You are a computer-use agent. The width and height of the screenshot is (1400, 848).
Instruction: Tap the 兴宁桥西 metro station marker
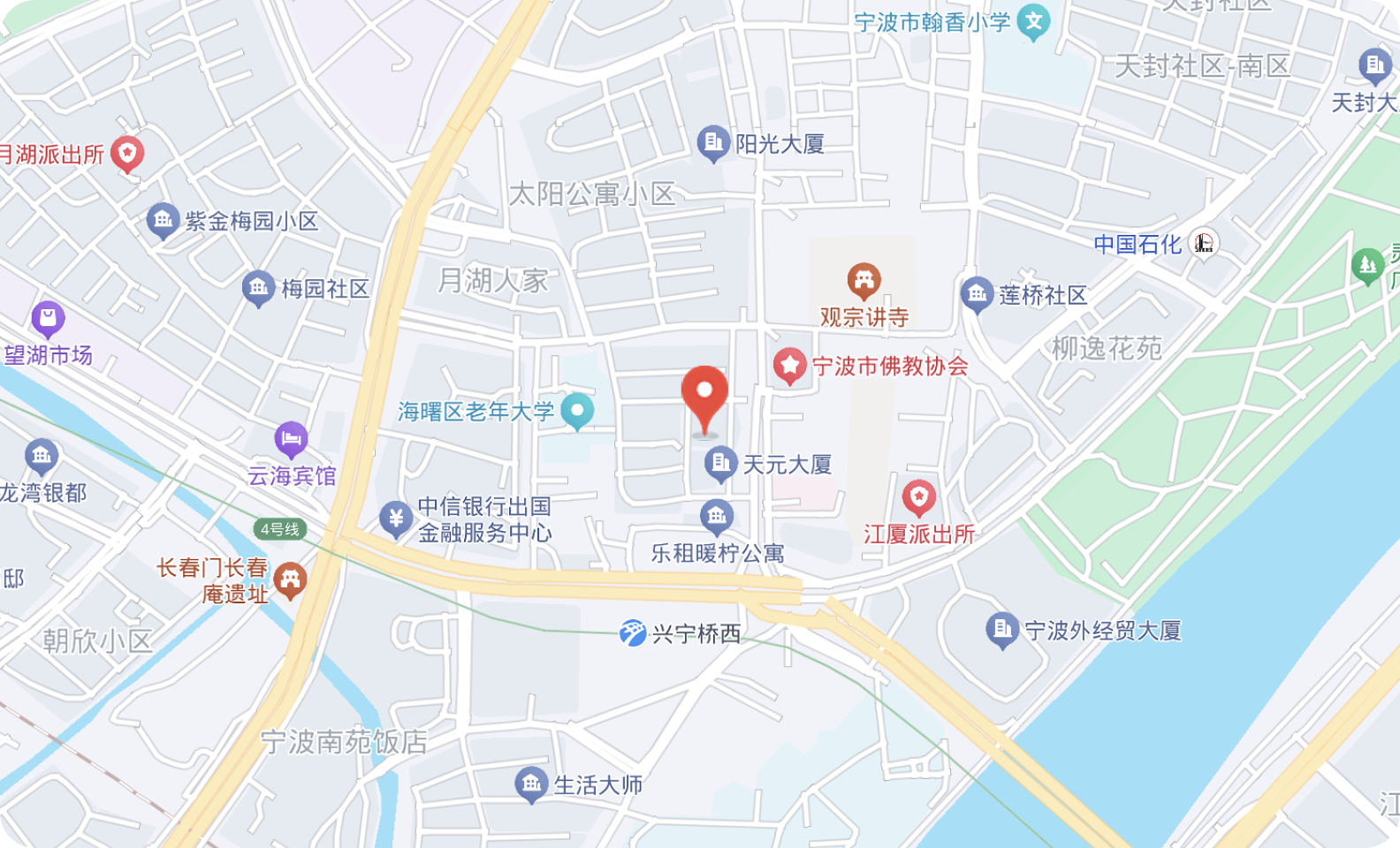(633, 632)
